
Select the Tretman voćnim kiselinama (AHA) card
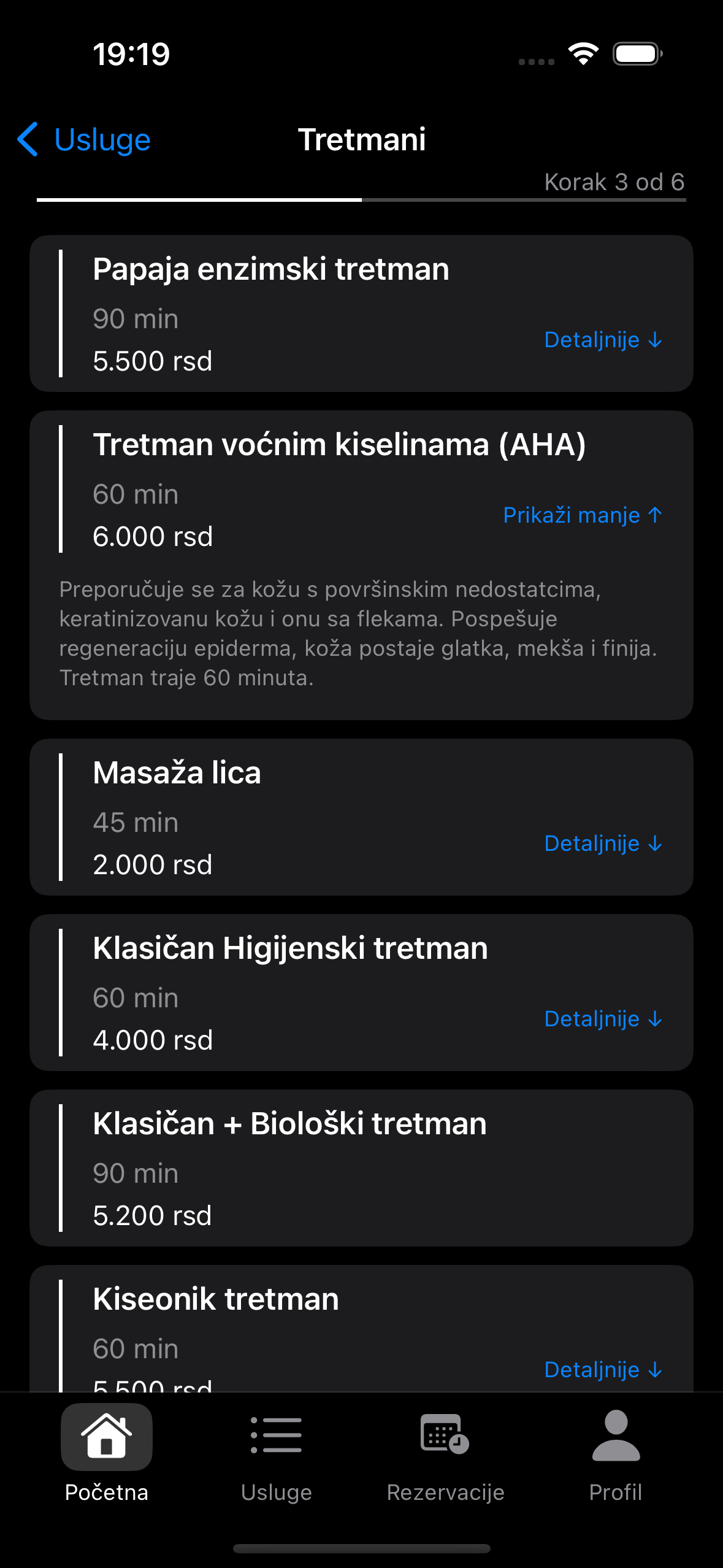pos(361,565)
